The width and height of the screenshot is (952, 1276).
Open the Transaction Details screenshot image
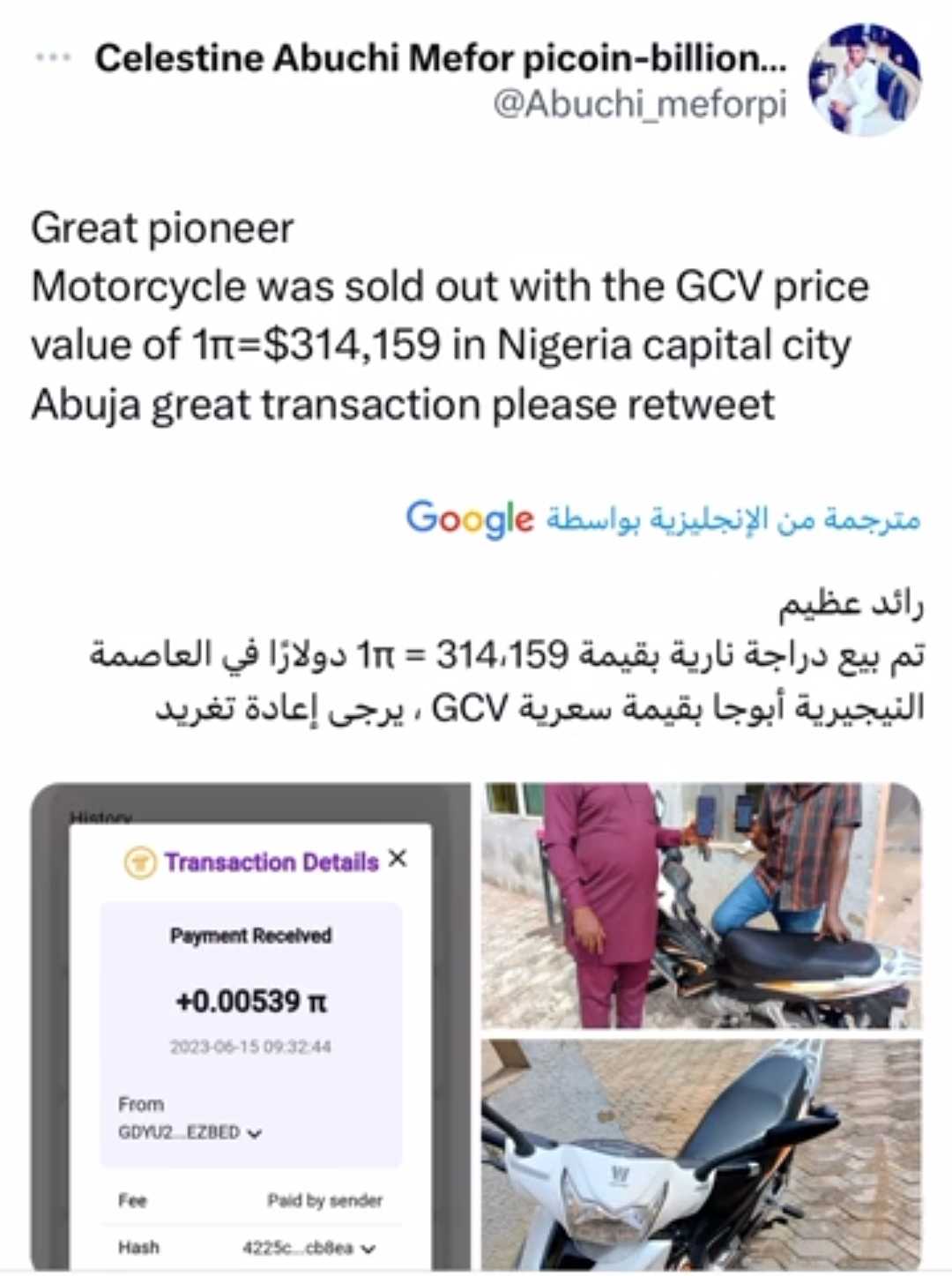click(251, 1027)
